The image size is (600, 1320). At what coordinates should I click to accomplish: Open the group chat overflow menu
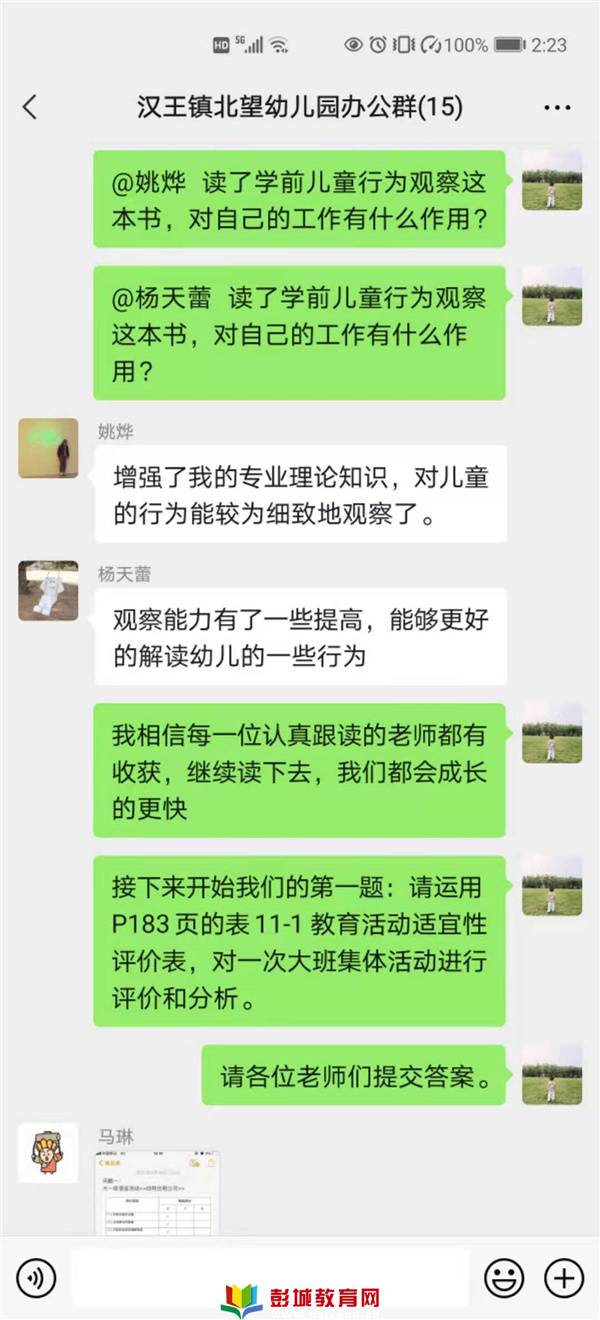tap(556, 108)
